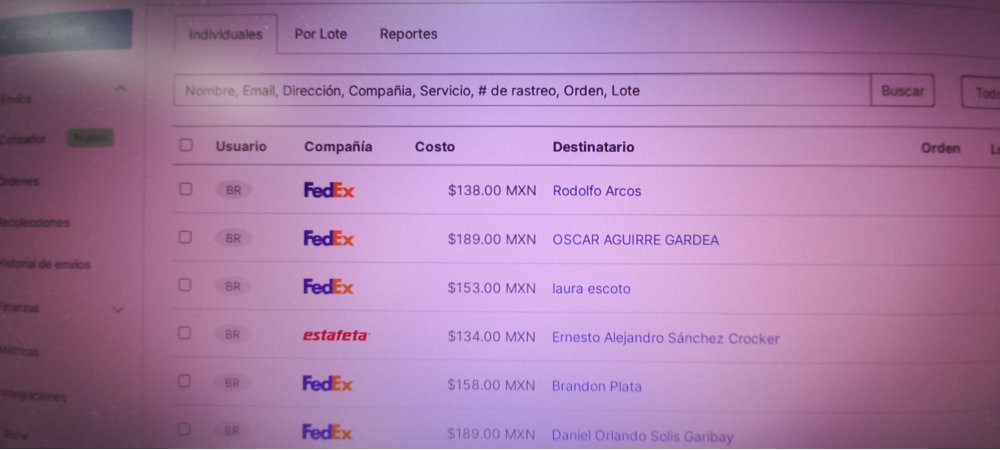Open Recolecciones in the sidebar
The height and width of the screenshot is (450, 1000).
pos(35,223)
